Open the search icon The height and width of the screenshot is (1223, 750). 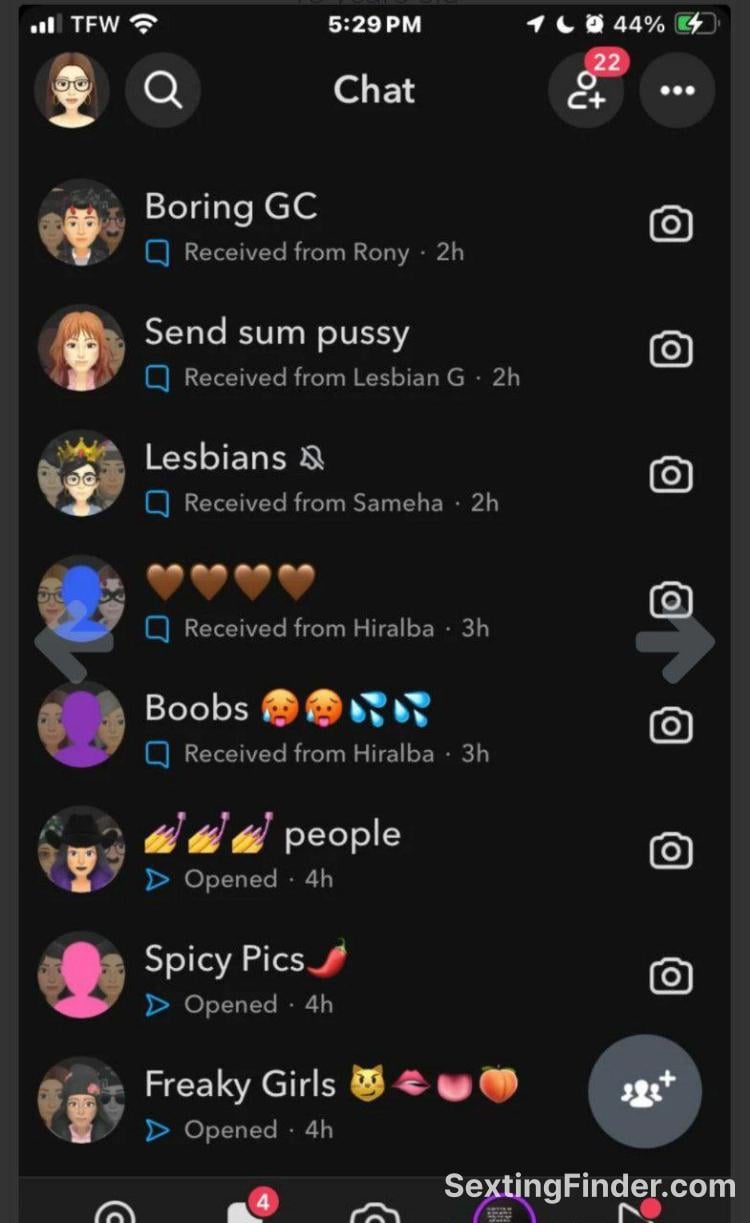point(163,90)
